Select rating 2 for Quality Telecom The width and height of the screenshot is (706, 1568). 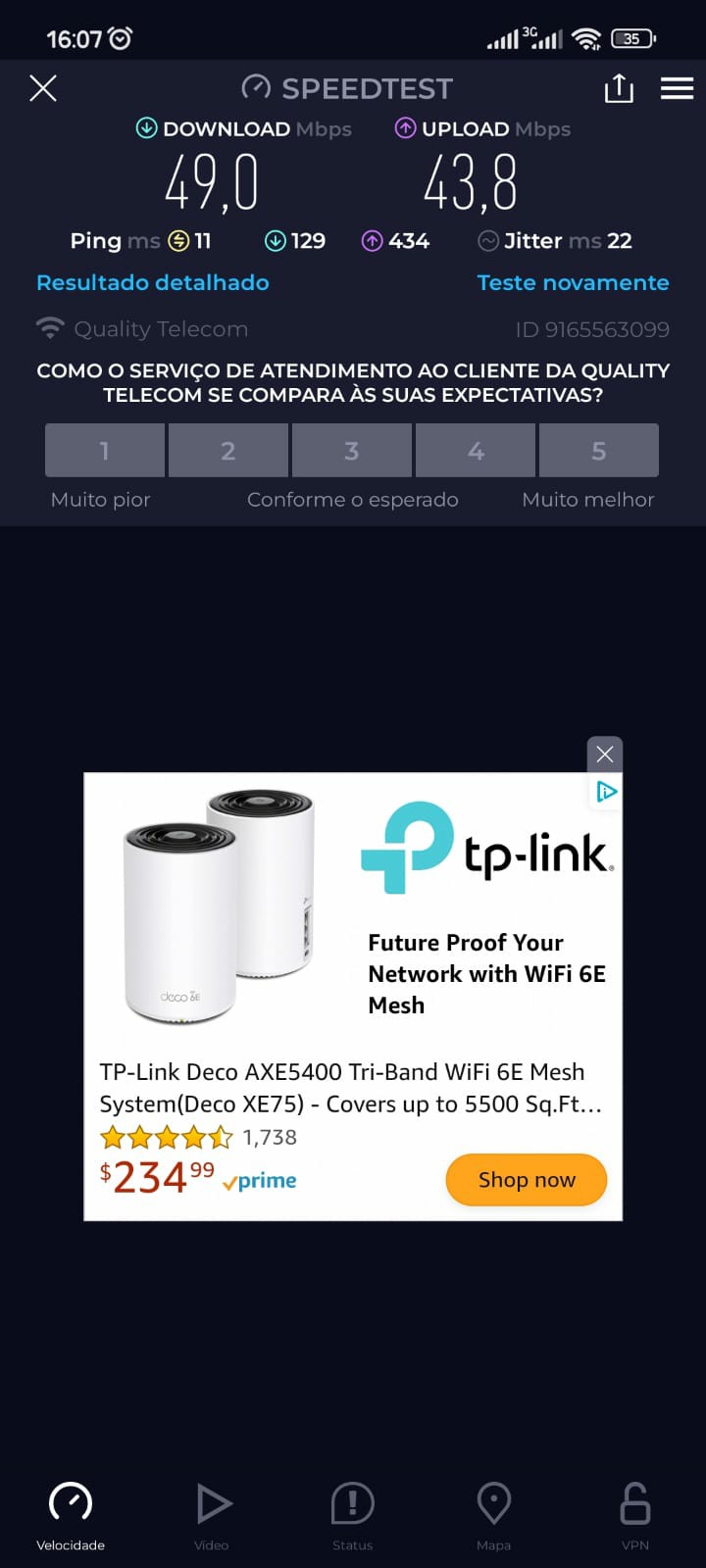[228, 451]
